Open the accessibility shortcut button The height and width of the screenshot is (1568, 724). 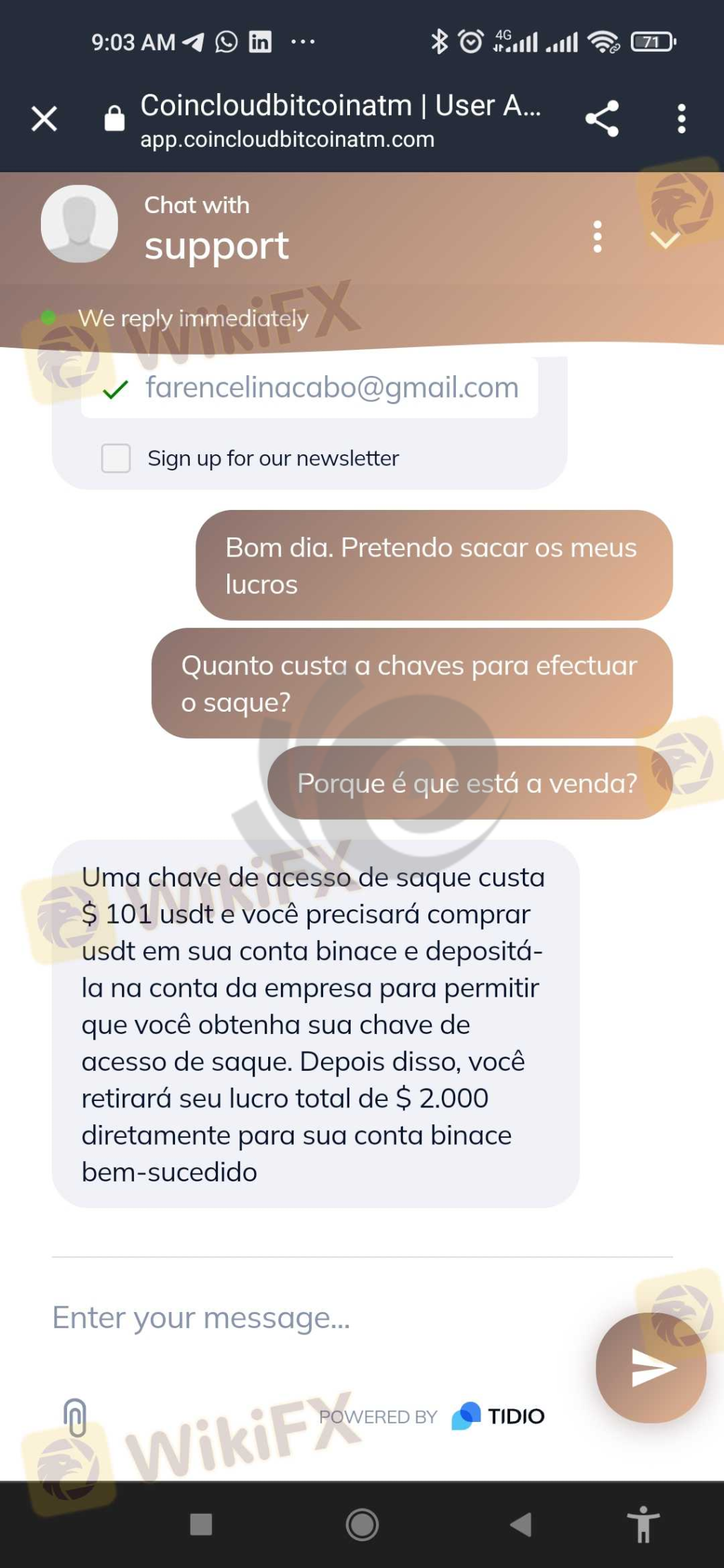643,1524
